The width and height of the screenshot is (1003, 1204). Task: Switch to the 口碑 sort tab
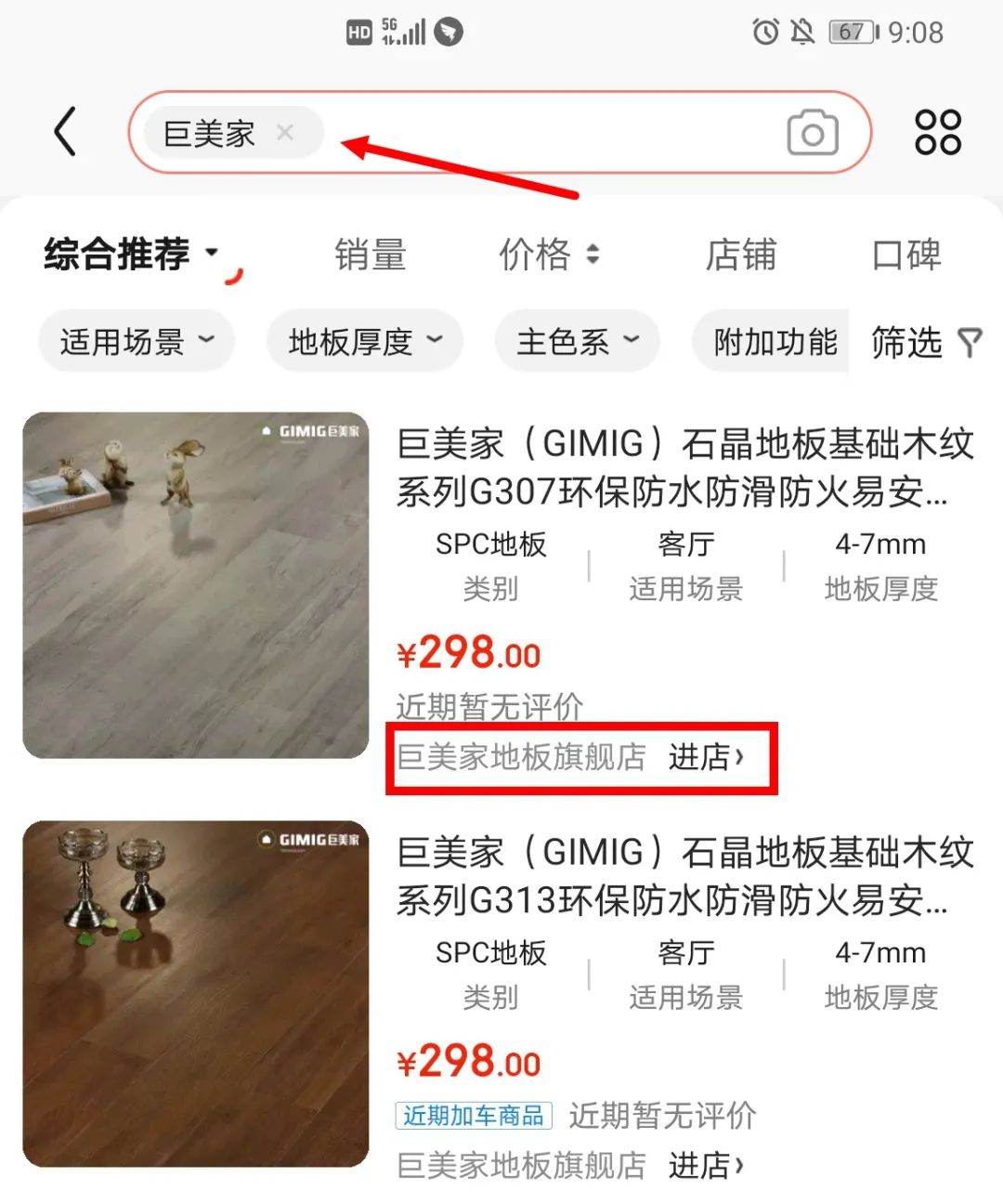pyautogui.click(x=908, y=255)
